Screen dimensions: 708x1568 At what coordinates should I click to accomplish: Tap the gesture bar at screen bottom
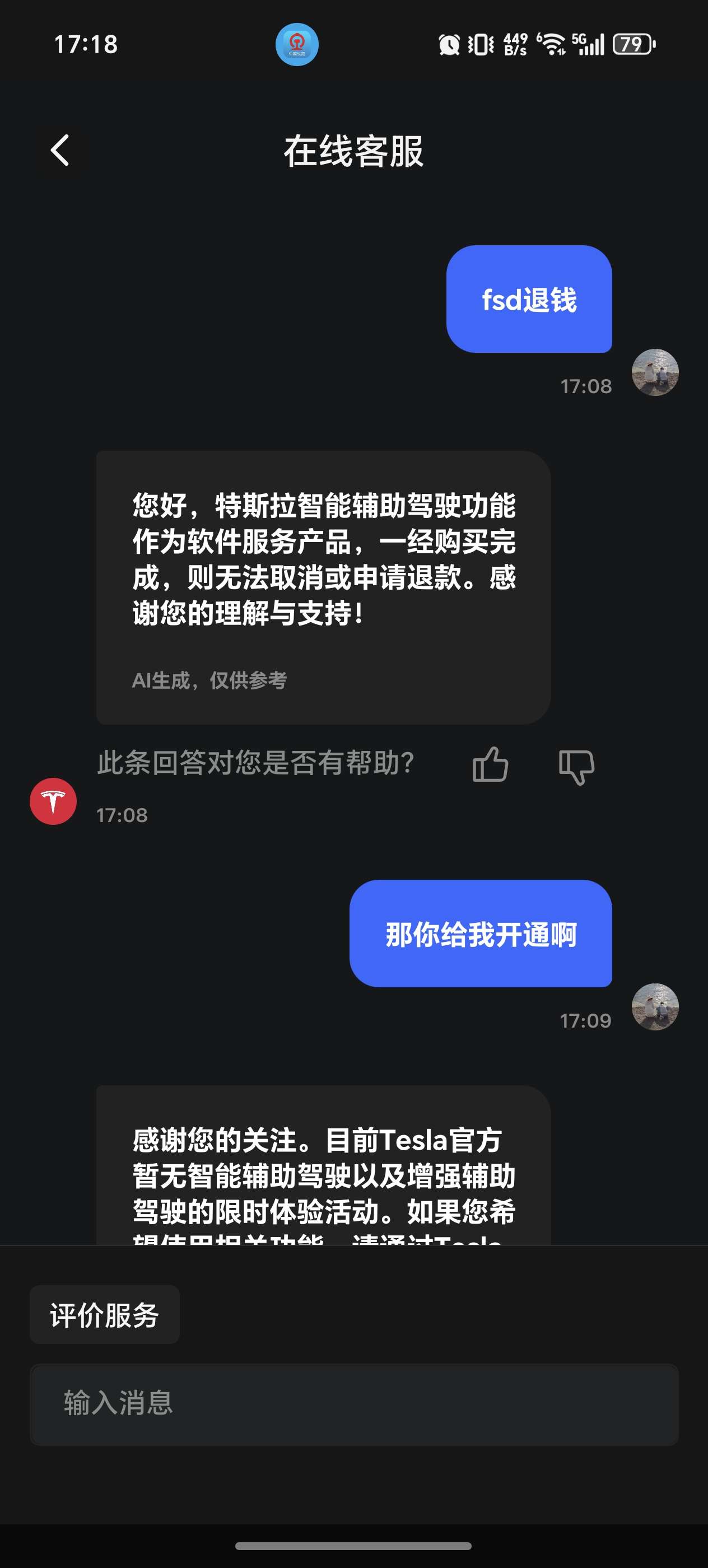[x=353, y=1547]
